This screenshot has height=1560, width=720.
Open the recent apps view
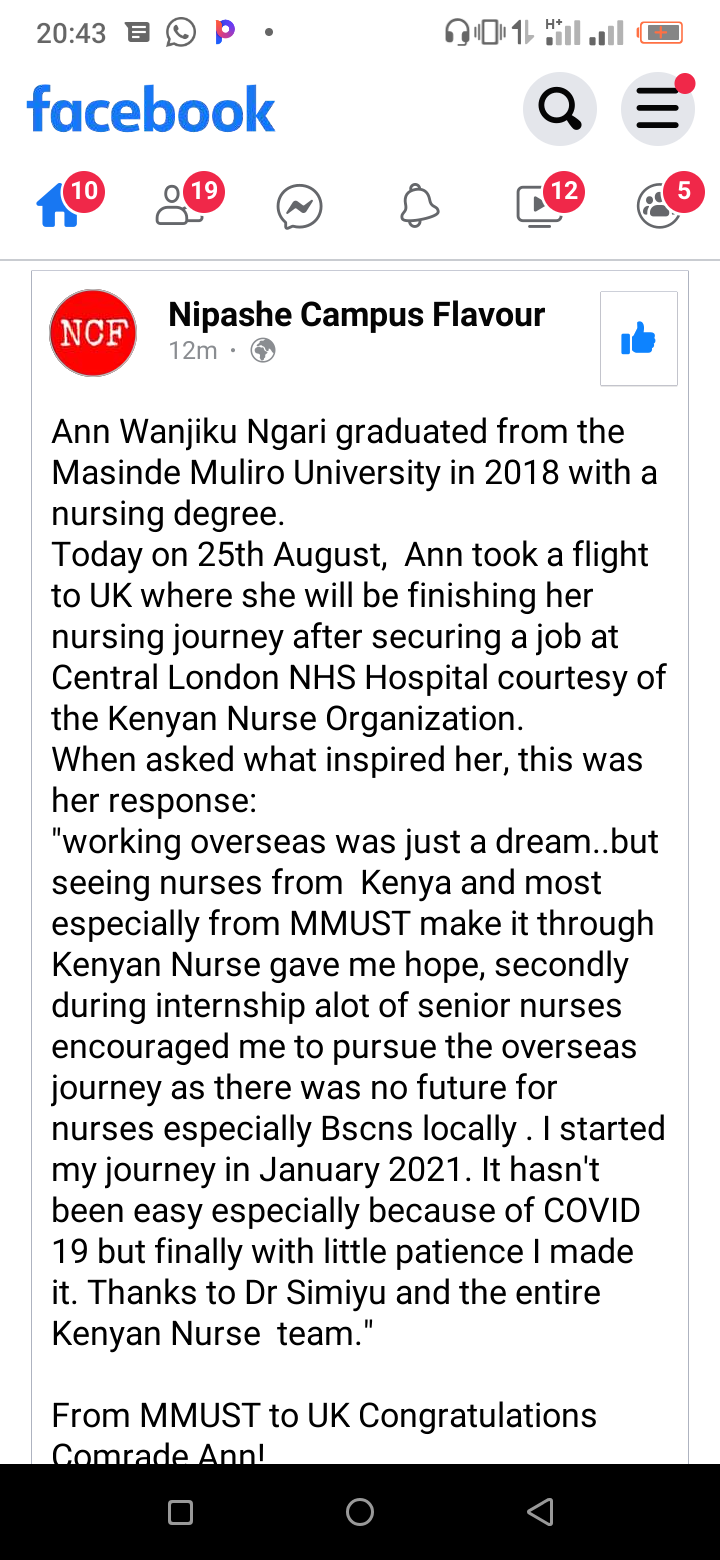[x=180, y=1512]
